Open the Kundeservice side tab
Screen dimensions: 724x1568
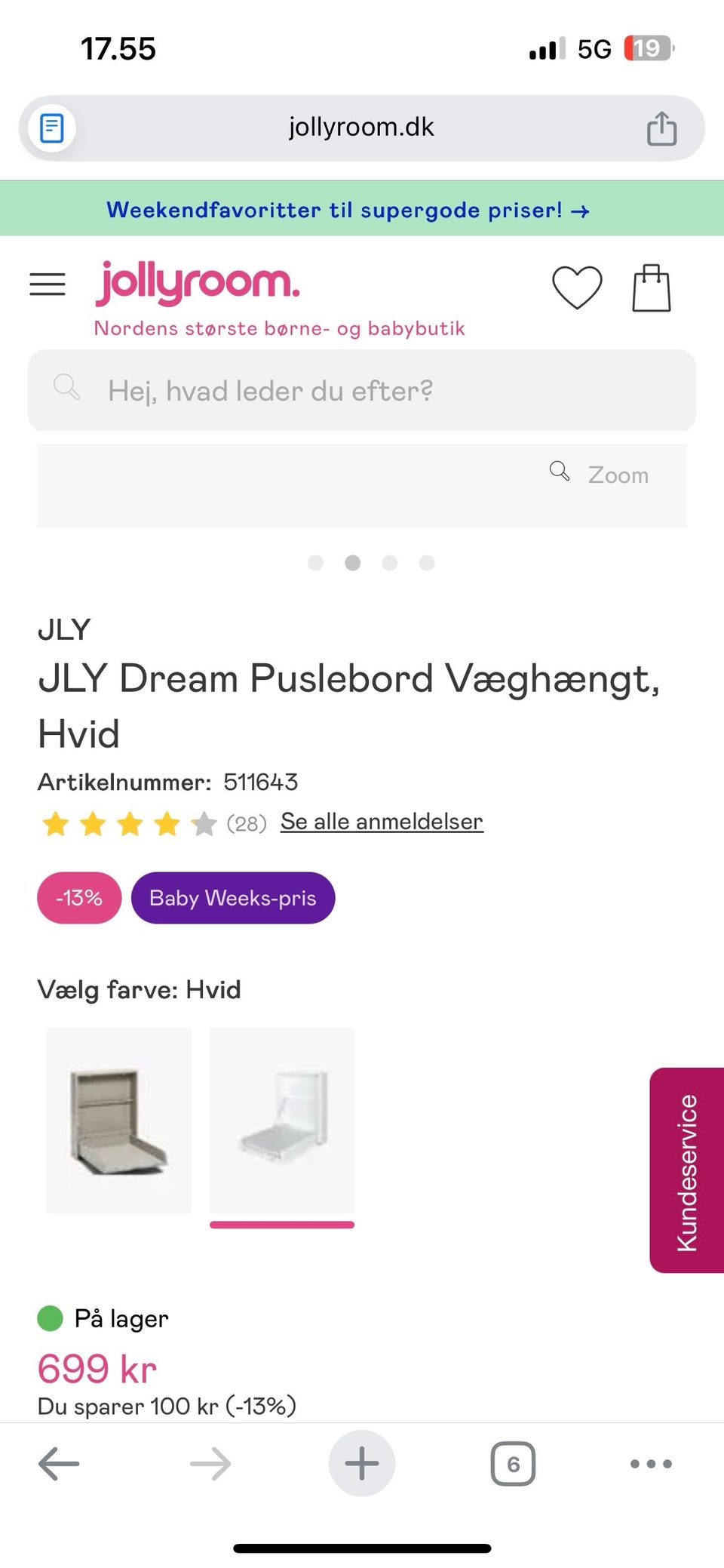click(x=686, y=1170)
